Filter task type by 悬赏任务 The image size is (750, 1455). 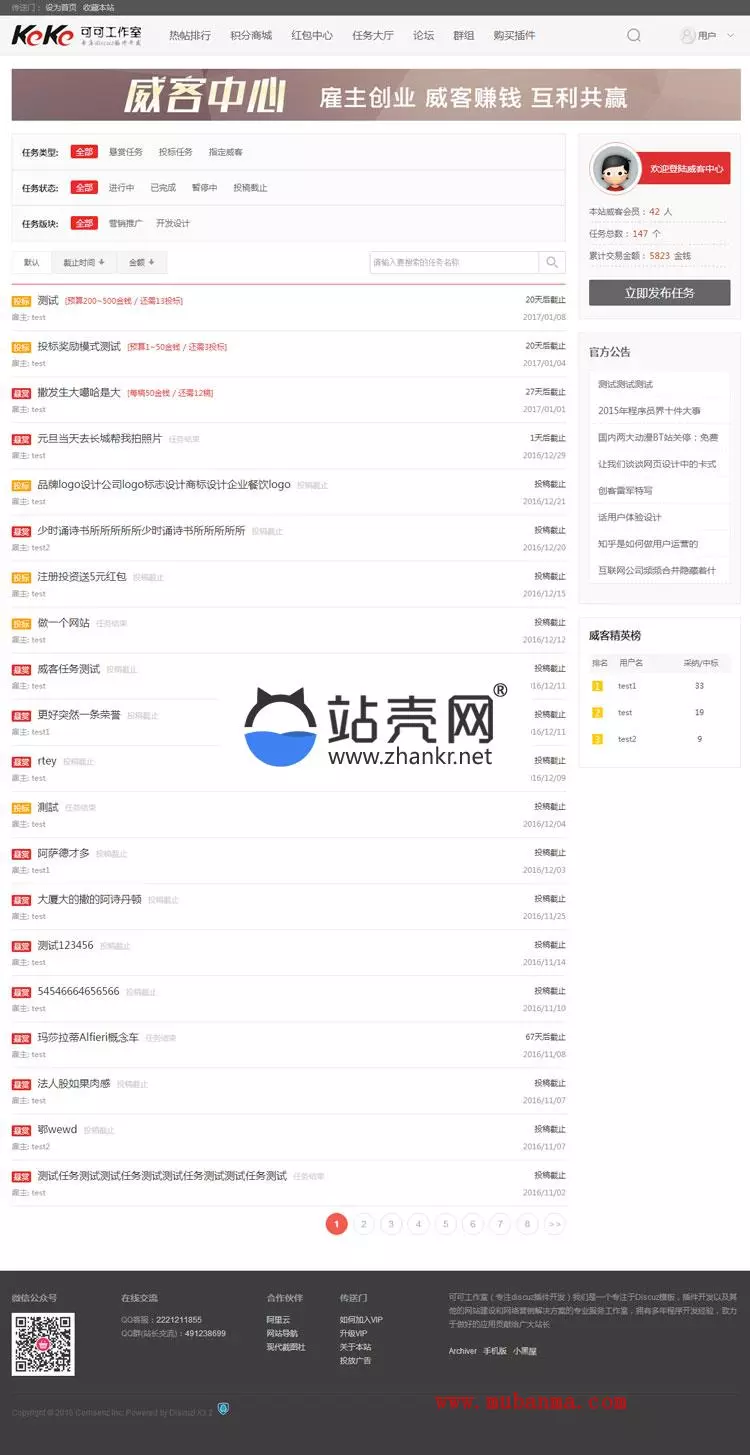[126, 152]
